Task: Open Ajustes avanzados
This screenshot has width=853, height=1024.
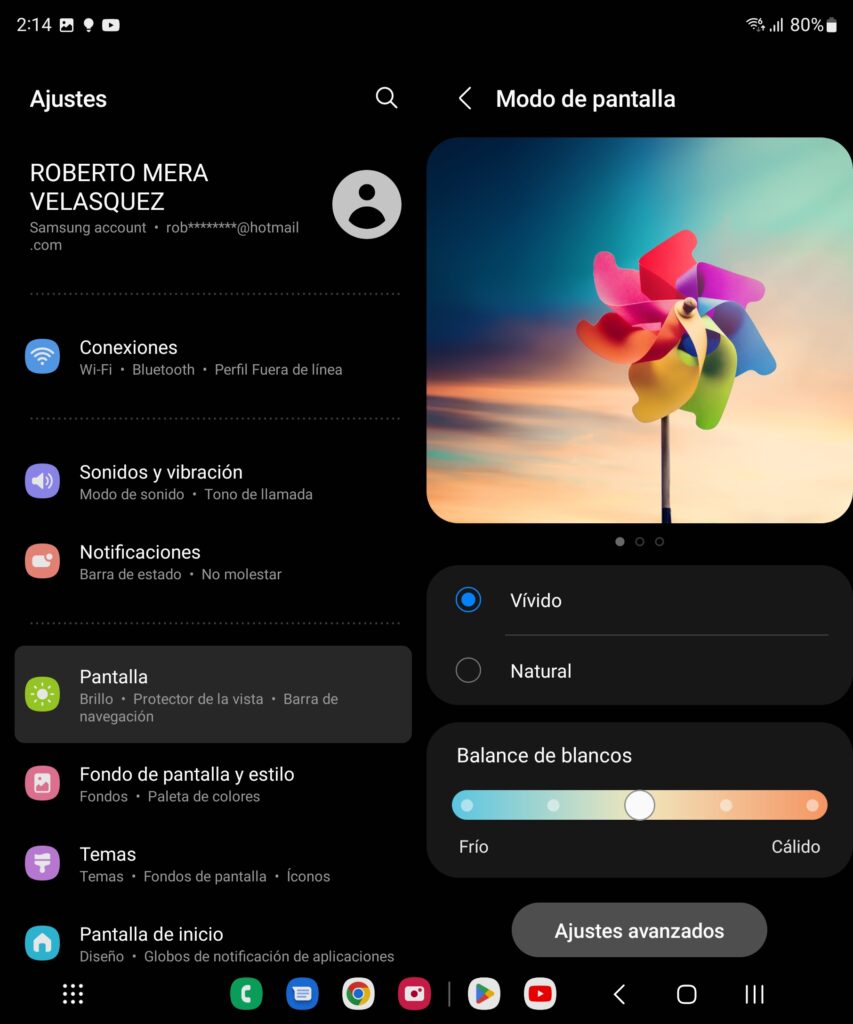Action: click(x=639, y=931)
